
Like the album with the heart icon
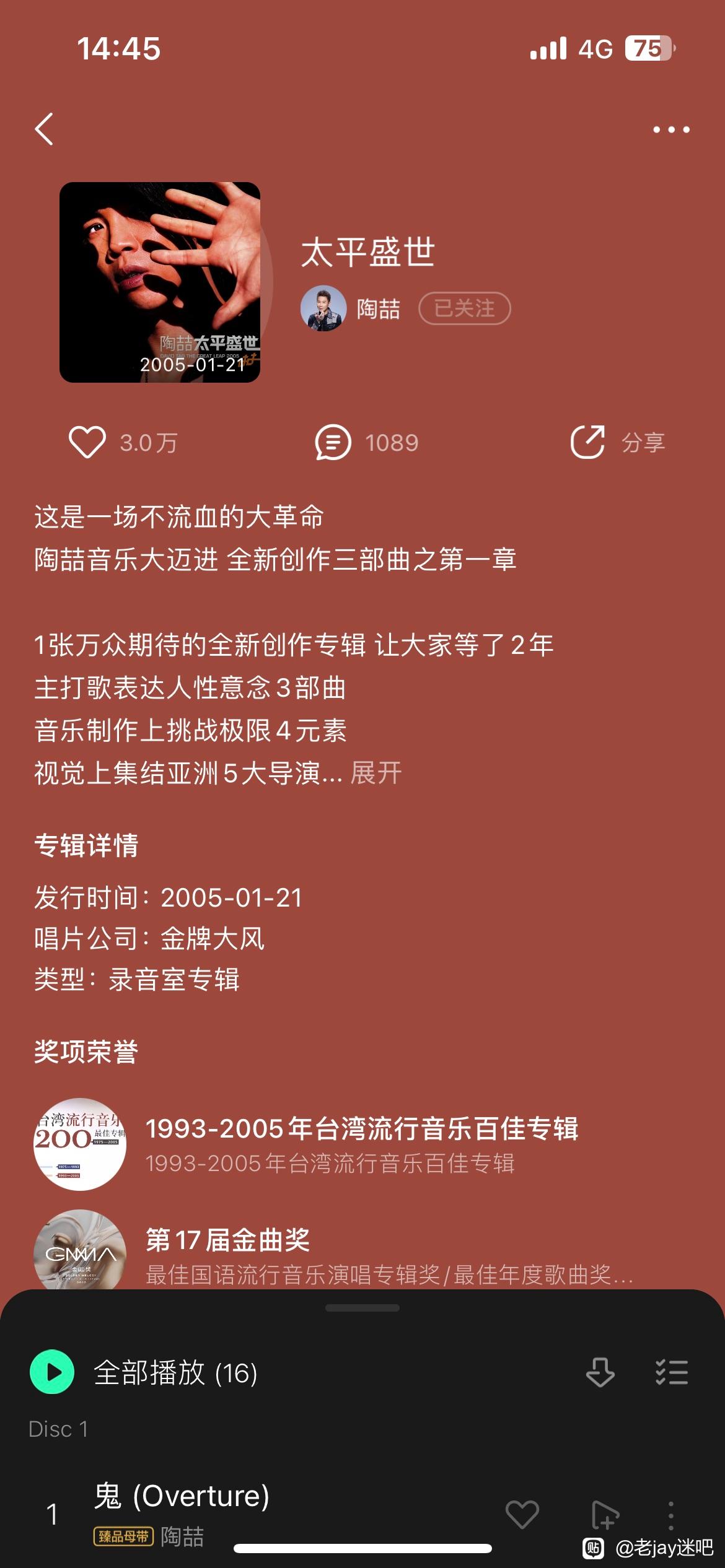(x=87, y=443)
